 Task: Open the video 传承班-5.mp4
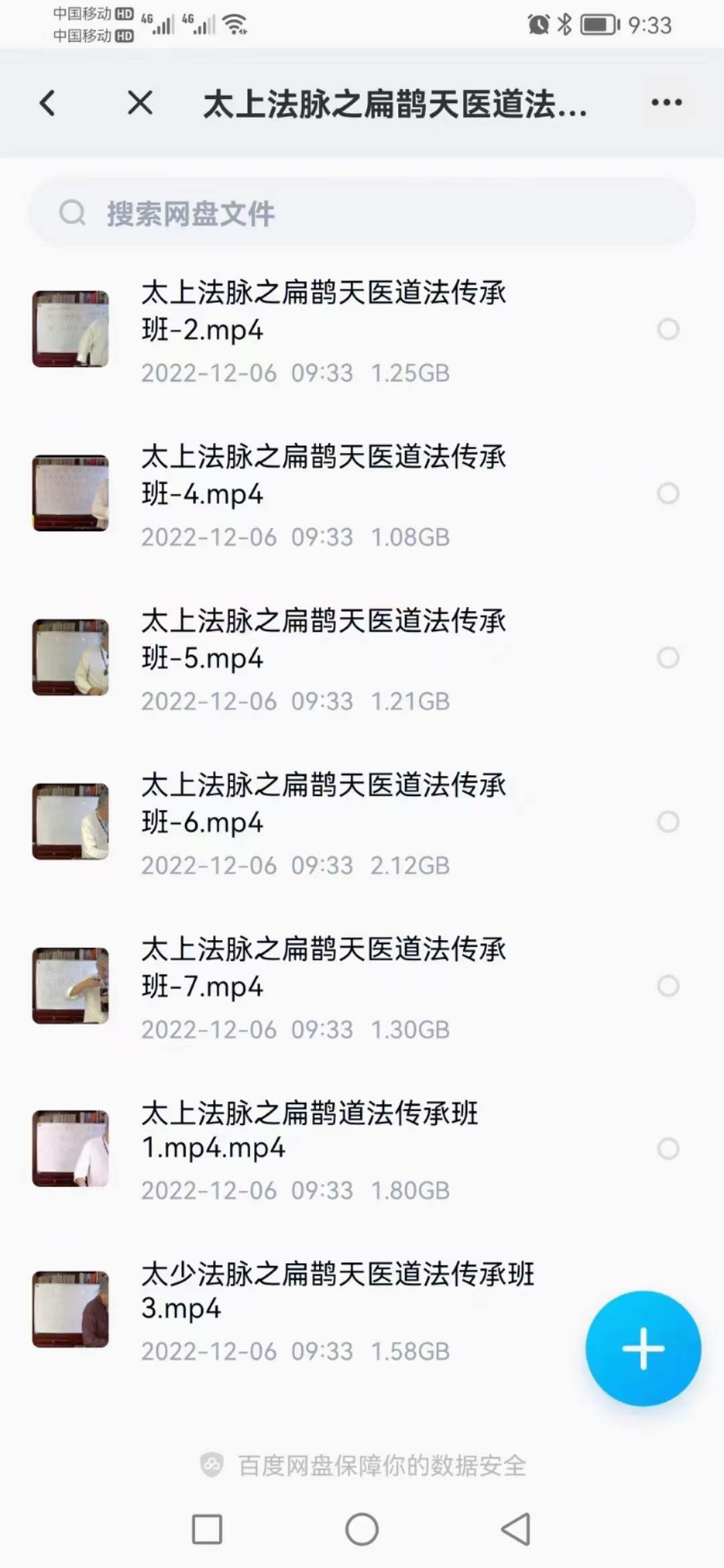tap(322, 658)
